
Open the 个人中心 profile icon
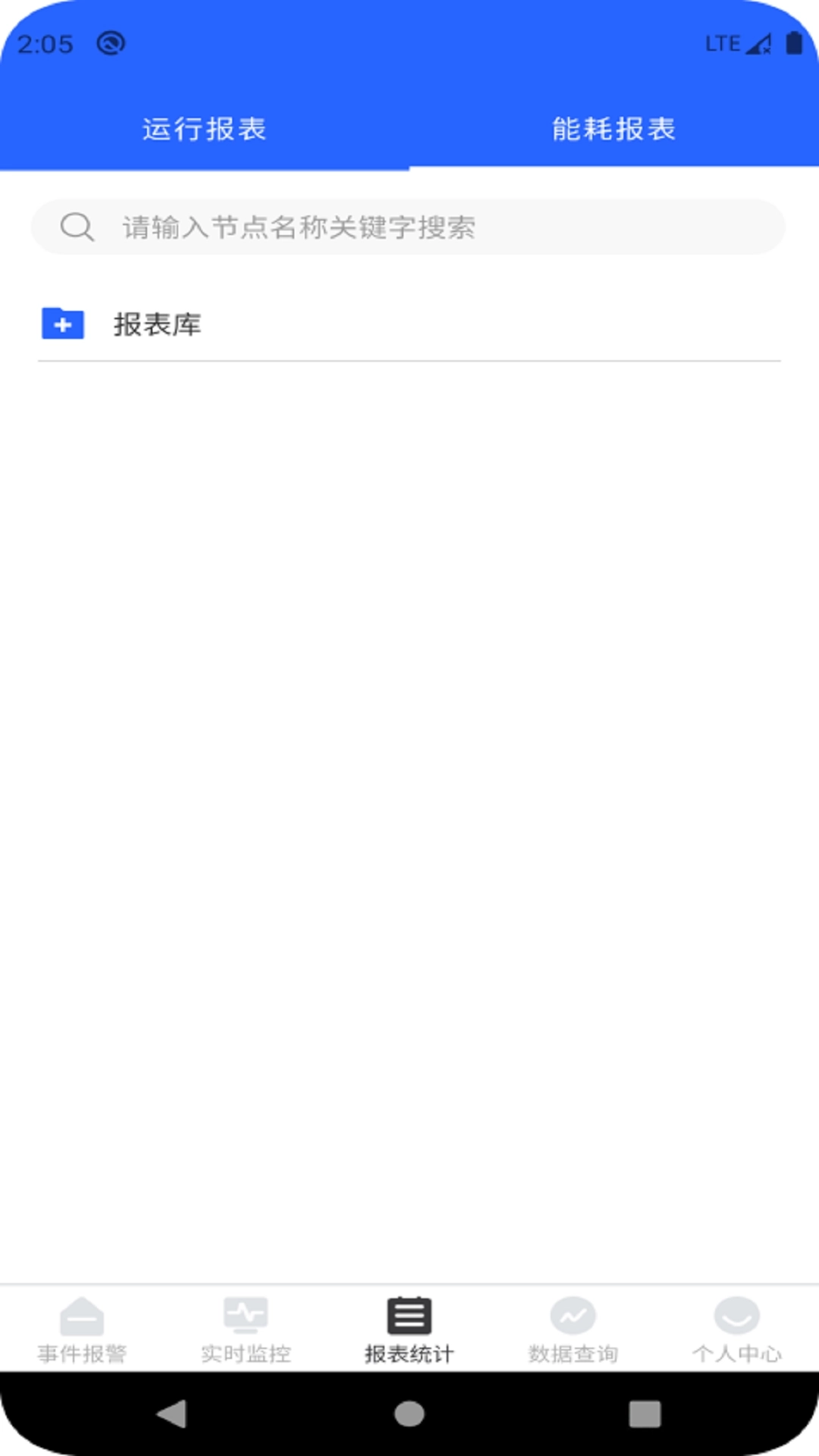click(x=736, y=1313)
